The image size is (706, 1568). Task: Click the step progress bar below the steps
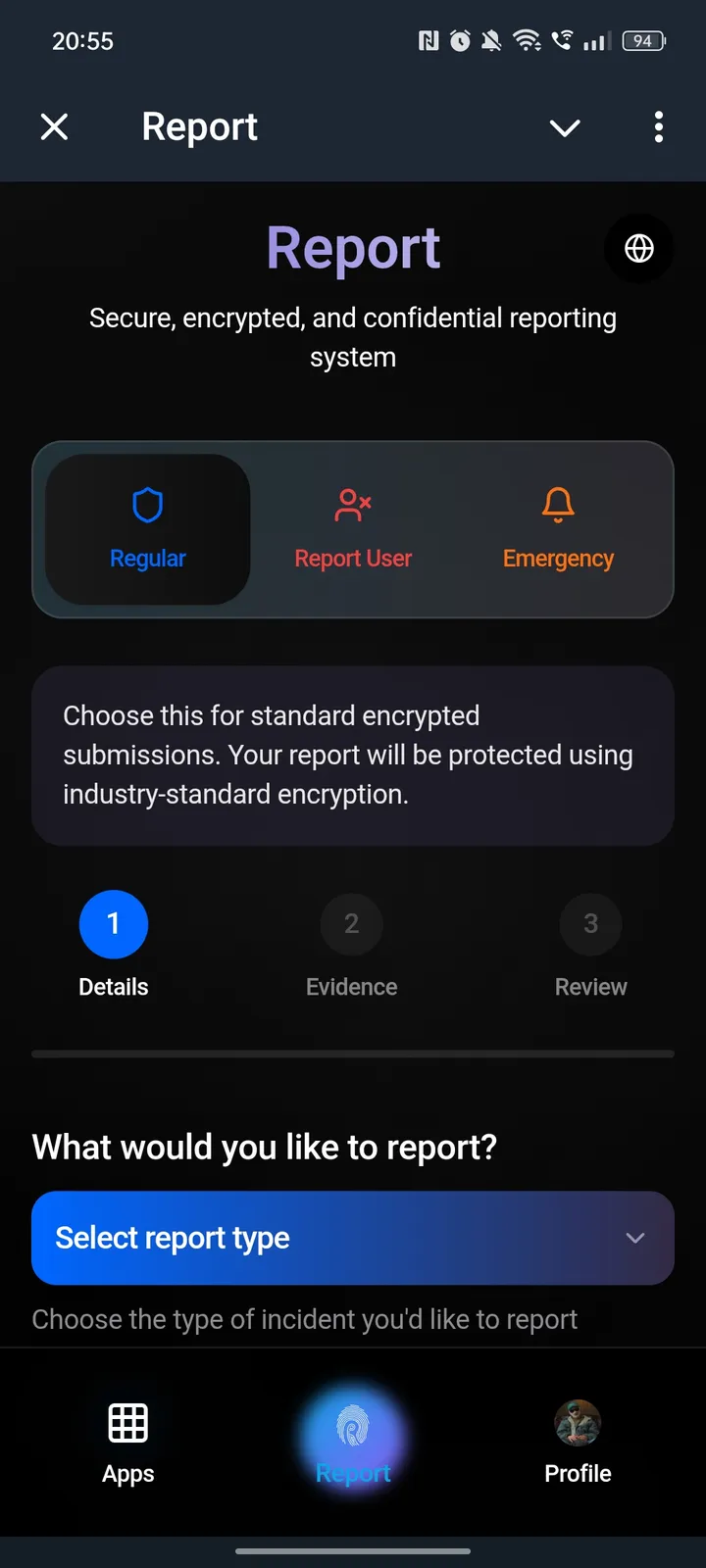tap(353, 1053)
